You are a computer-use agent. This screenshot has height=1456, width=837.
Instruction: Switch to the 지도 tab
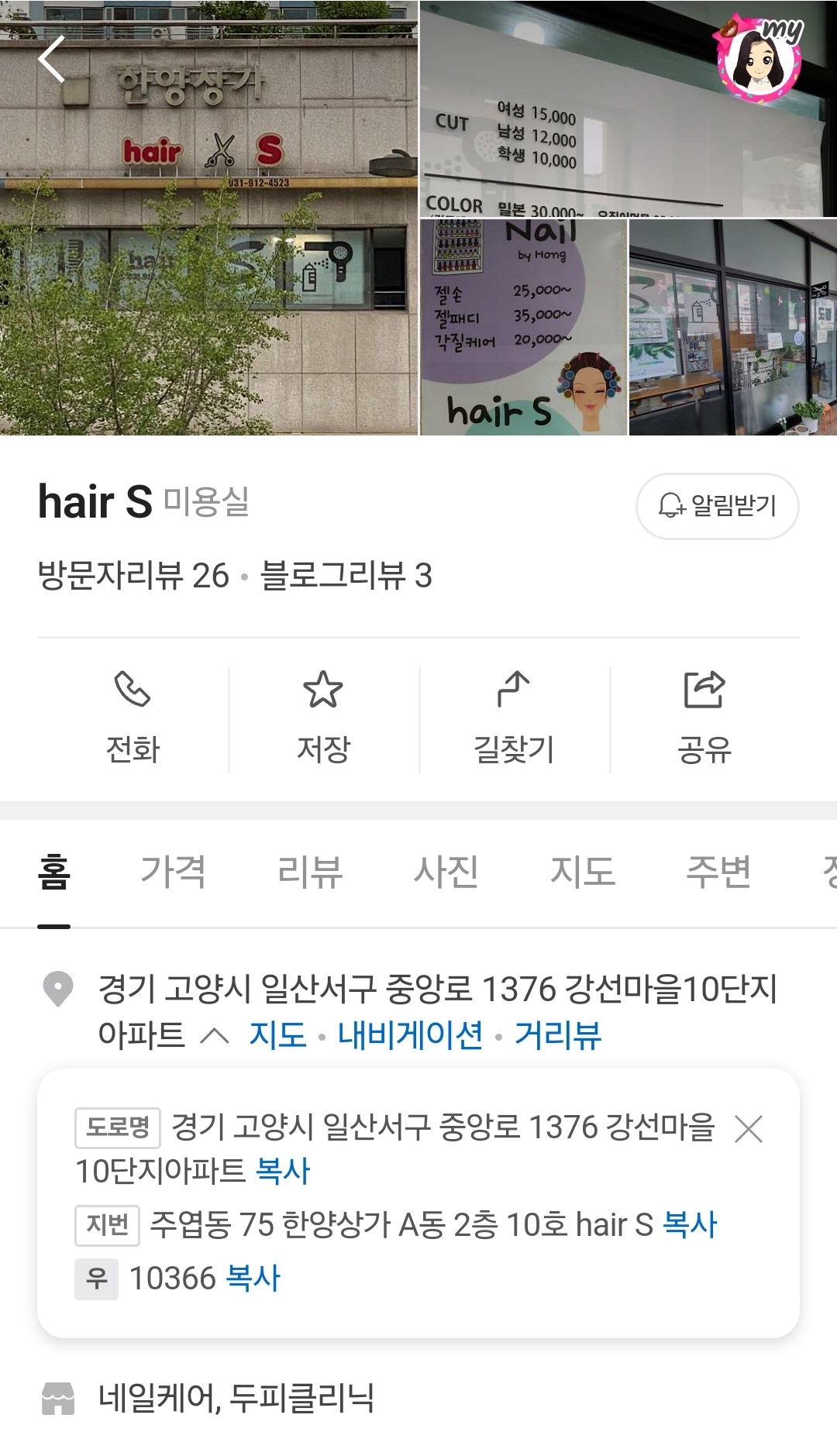click(583, 871)
